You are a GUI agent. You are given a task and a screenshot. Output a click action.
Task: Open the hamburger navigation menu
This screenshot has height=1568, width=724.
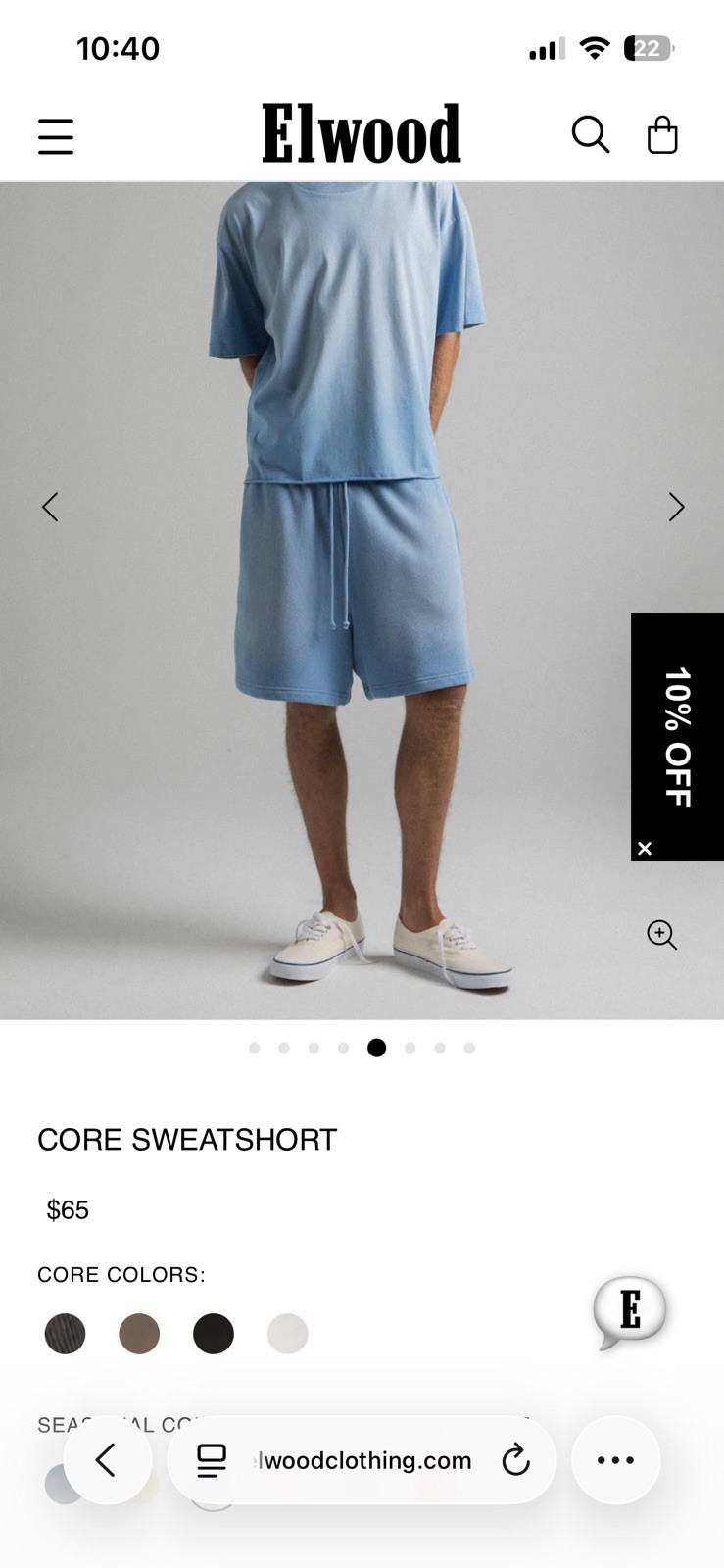[56, 136]
